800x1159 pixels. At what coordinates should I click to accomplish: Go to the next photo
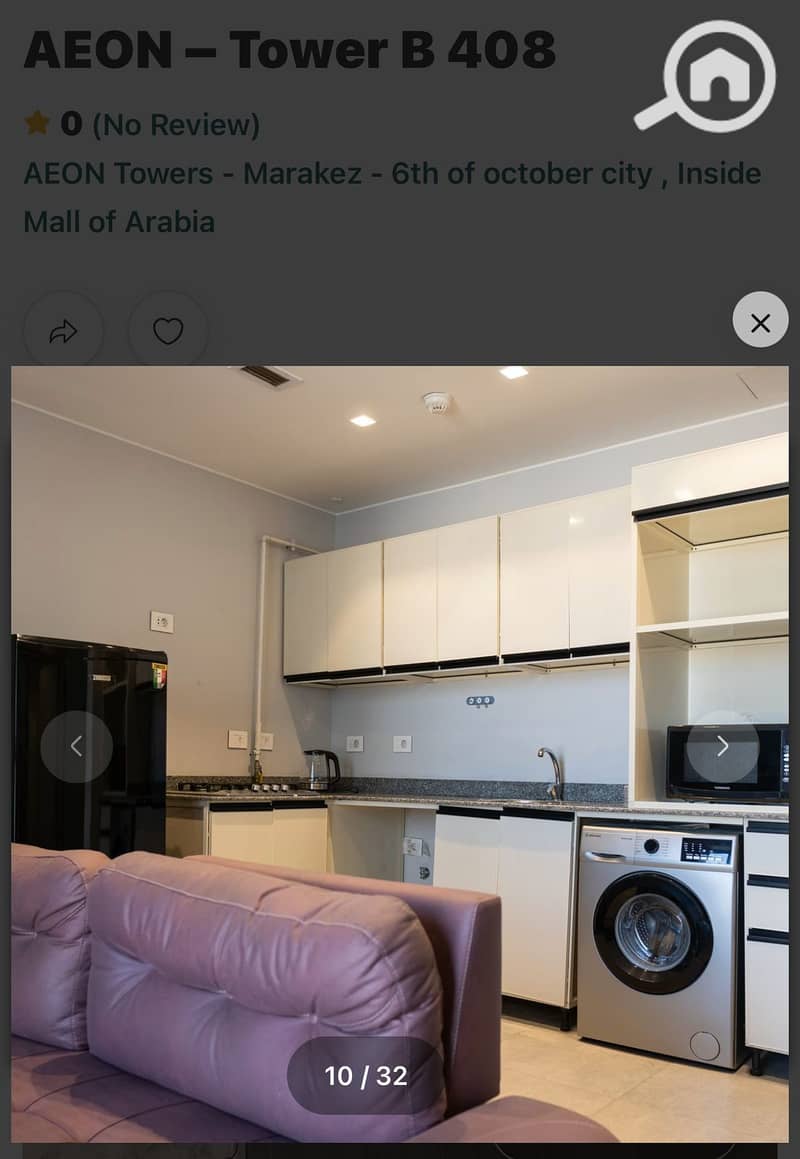[x=722, y=746]
